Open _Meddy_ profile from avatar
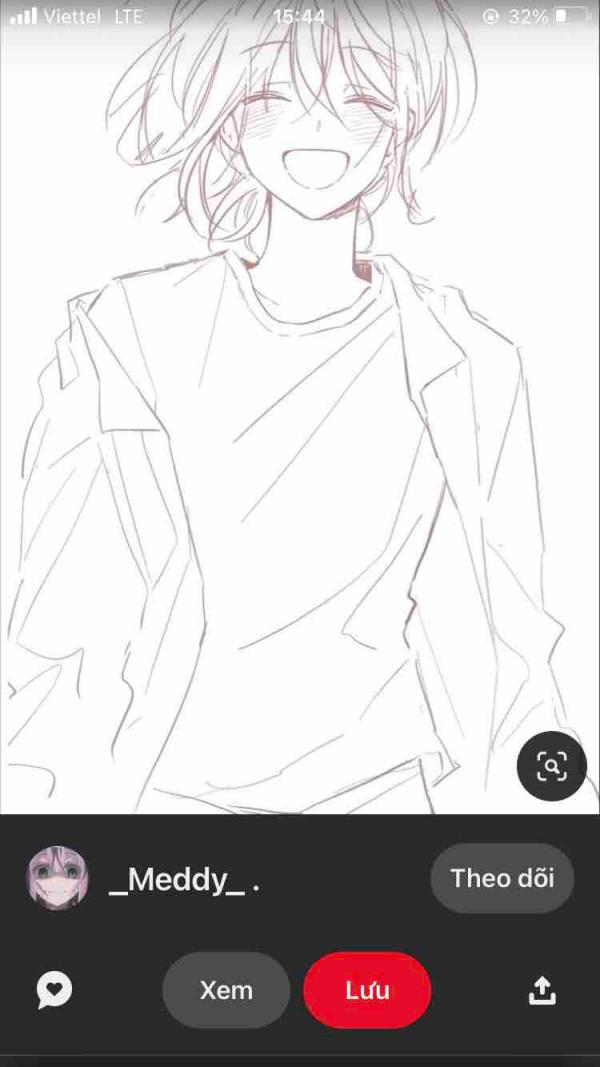 click(x=57, y=878)
